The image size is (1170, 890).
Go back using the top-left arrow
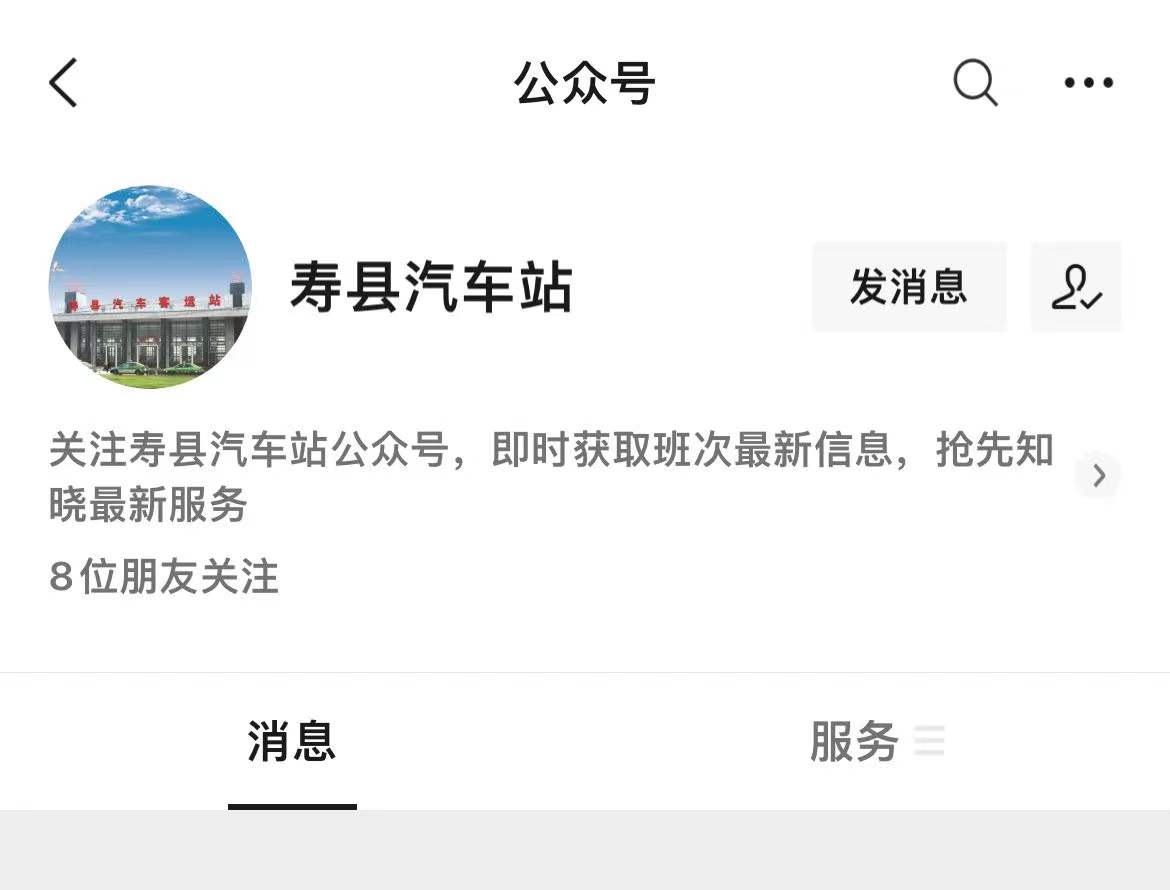(63, 82)
